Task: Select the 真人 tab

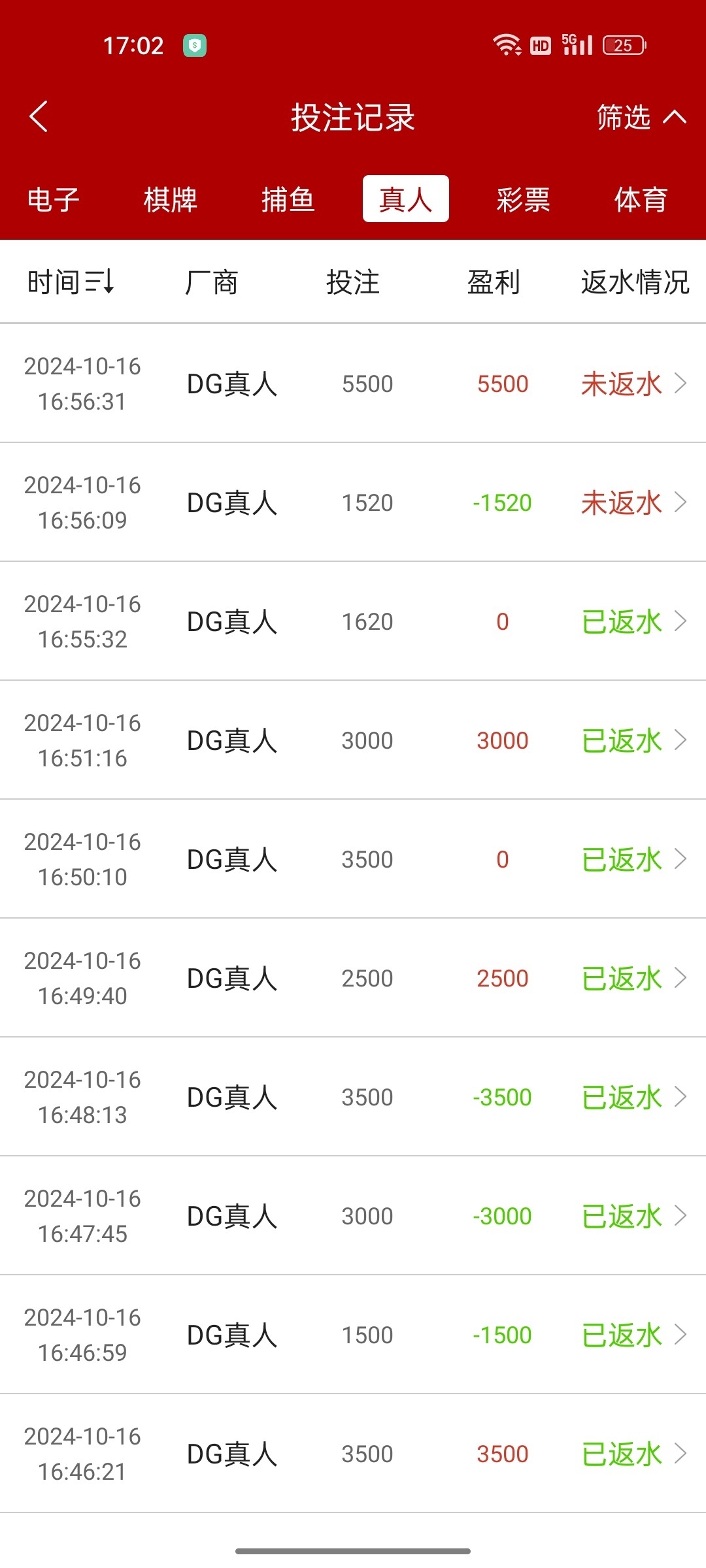Action: click(x=406, y=199)
